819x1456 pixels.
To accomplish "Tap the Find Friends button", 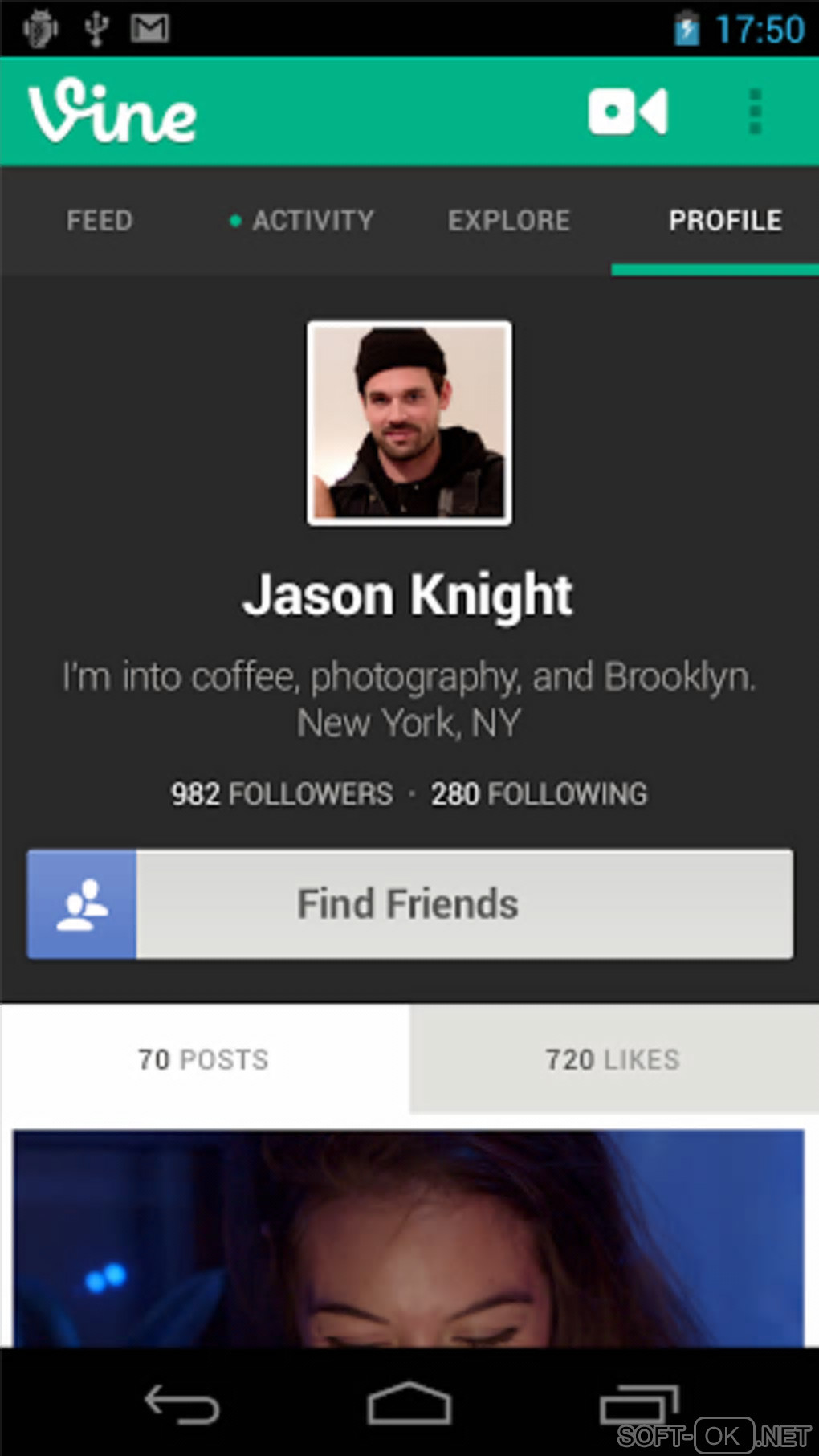I will [x=409, y=904].
